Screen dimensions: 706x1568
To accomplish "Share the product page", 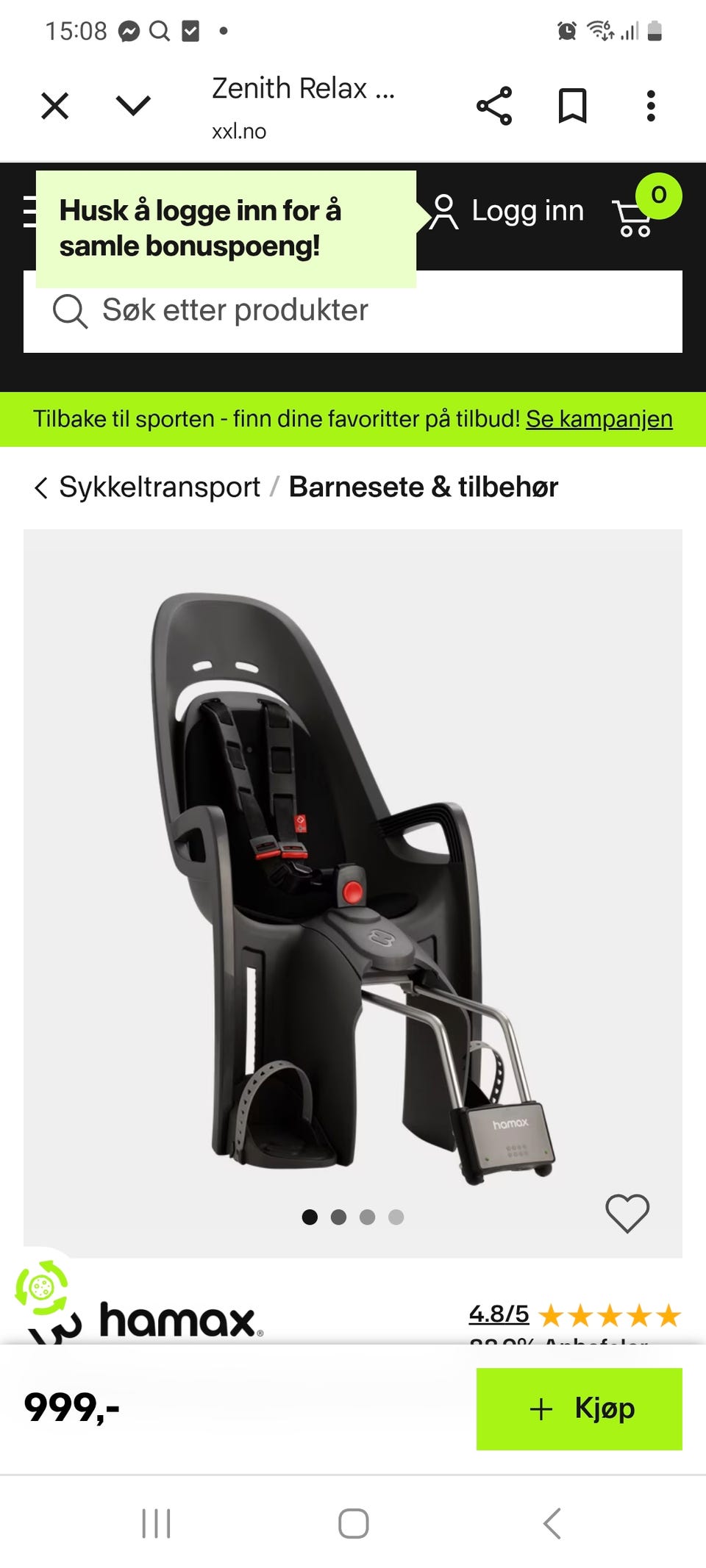I will click(493, 104).
